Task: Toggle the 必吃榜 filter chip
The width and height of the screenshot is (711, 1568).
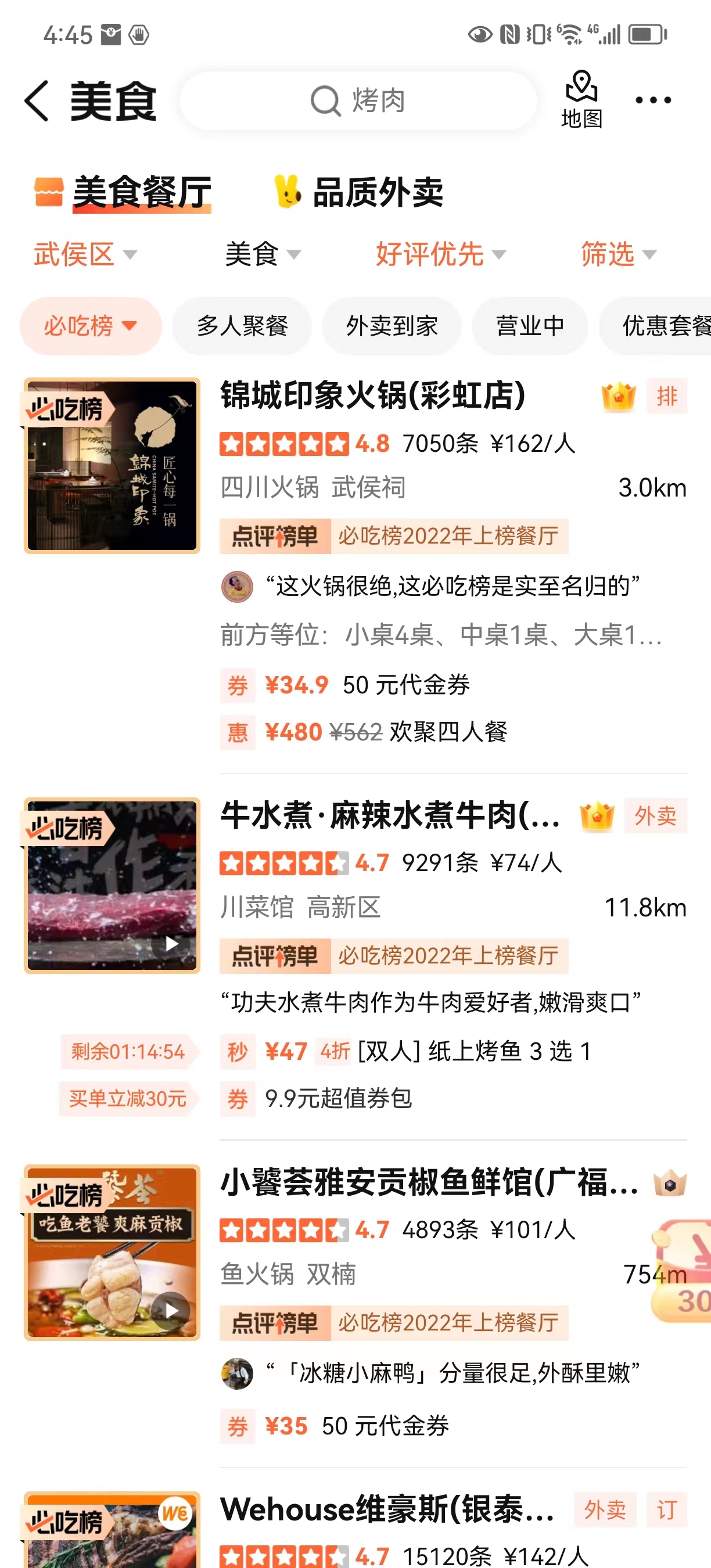Action: coord(91,326)
